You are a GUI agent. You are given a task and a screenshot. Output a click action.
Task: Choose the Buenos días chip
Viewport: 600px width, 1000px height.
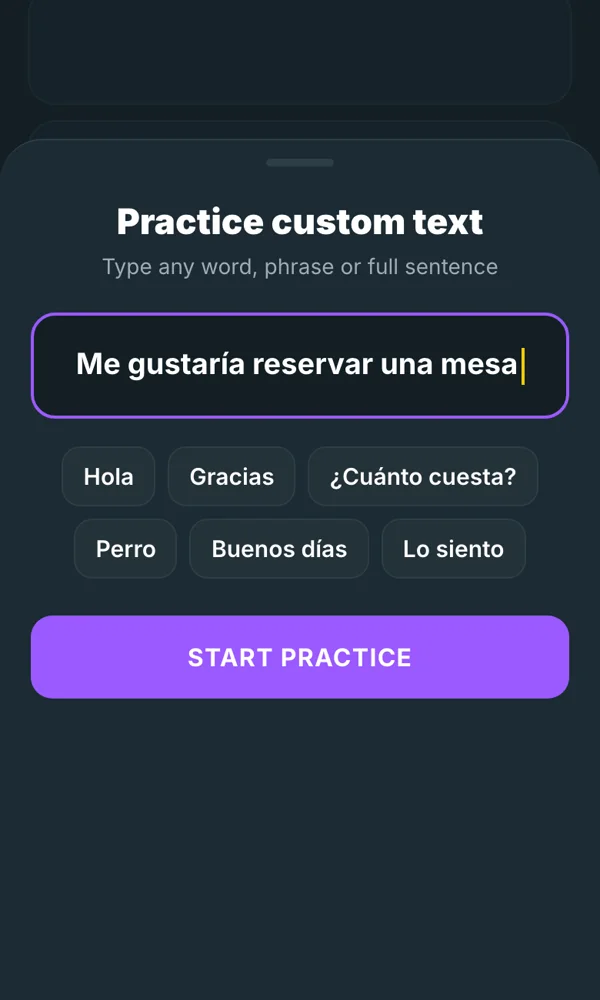click(279, 548)
